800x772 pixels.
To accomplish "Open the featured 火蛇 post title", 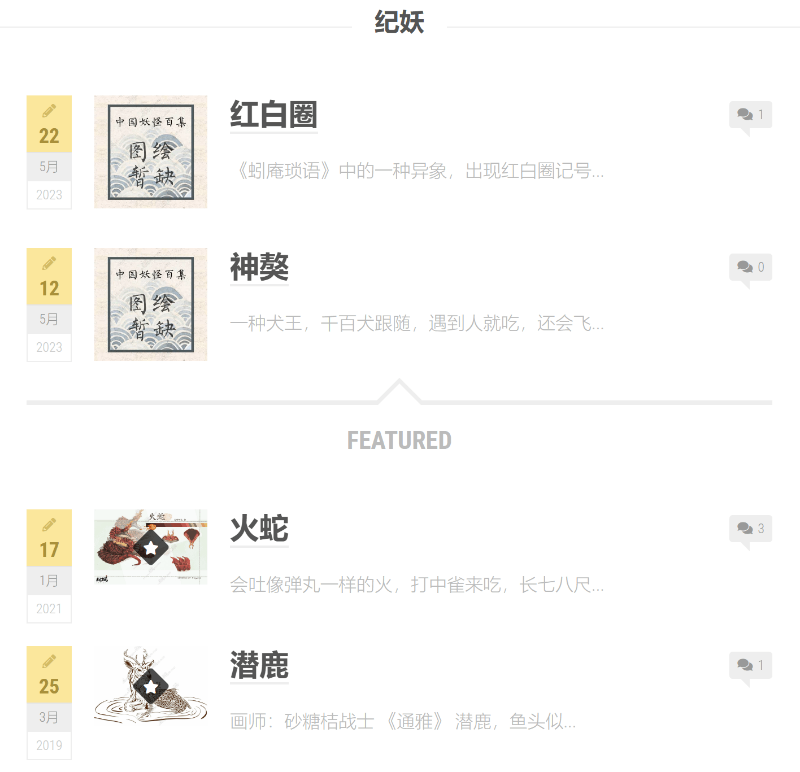I will [x=259, y=529].
